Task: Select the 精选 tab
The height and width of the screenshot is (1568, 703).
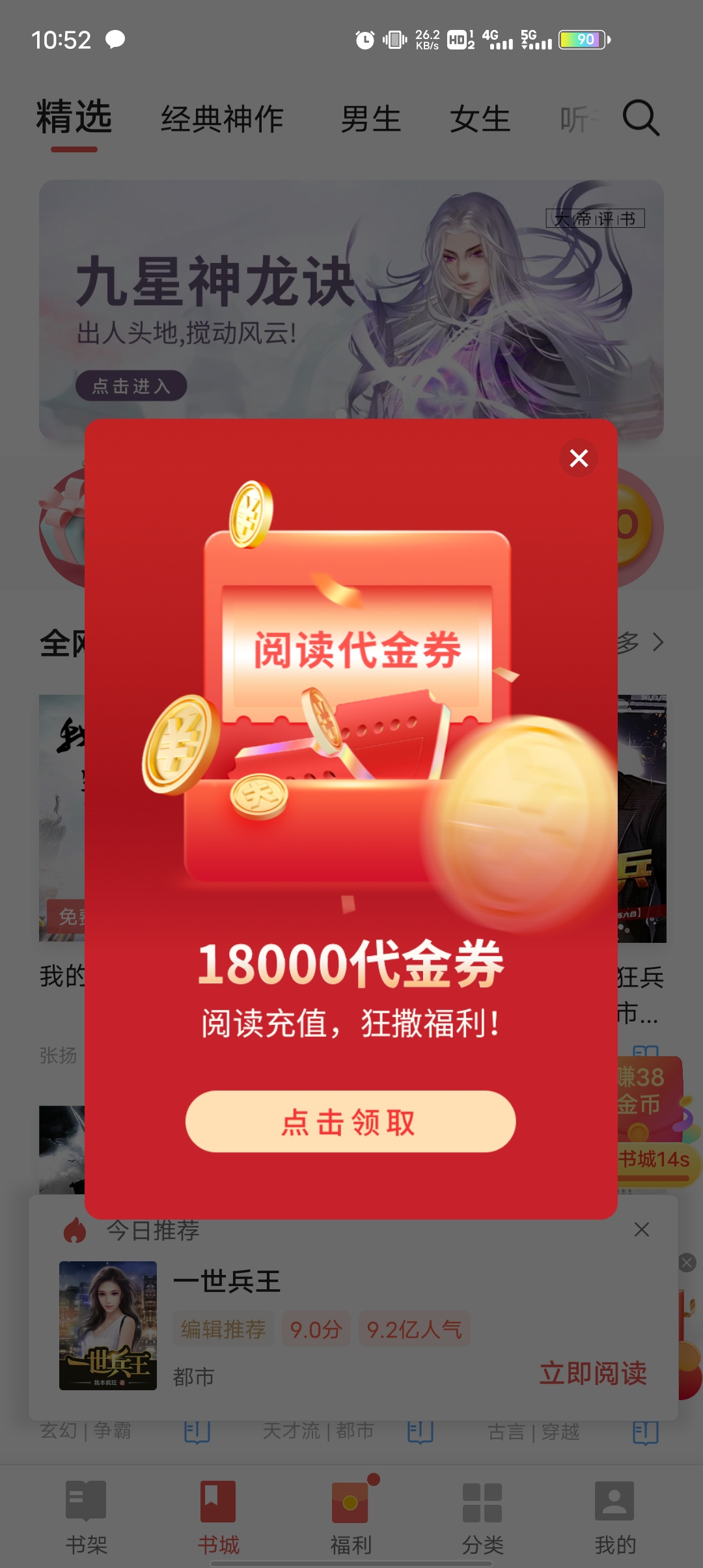Action: pyautogui.click(x=74, y=119)
